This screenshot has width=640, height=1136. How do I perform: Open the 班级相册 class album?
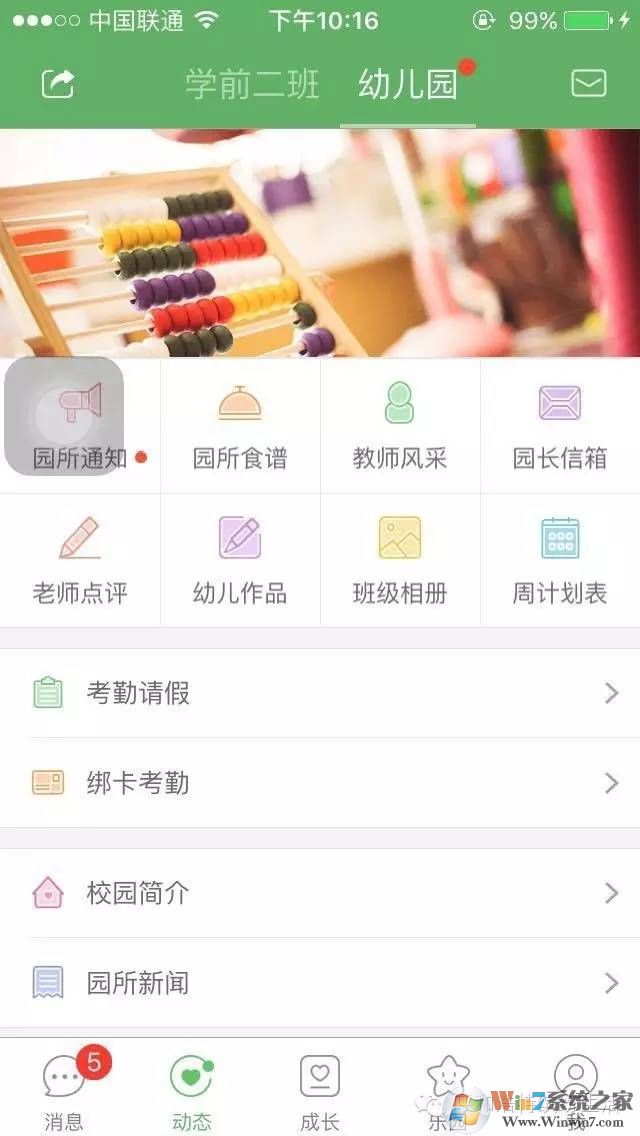[400, 561]
